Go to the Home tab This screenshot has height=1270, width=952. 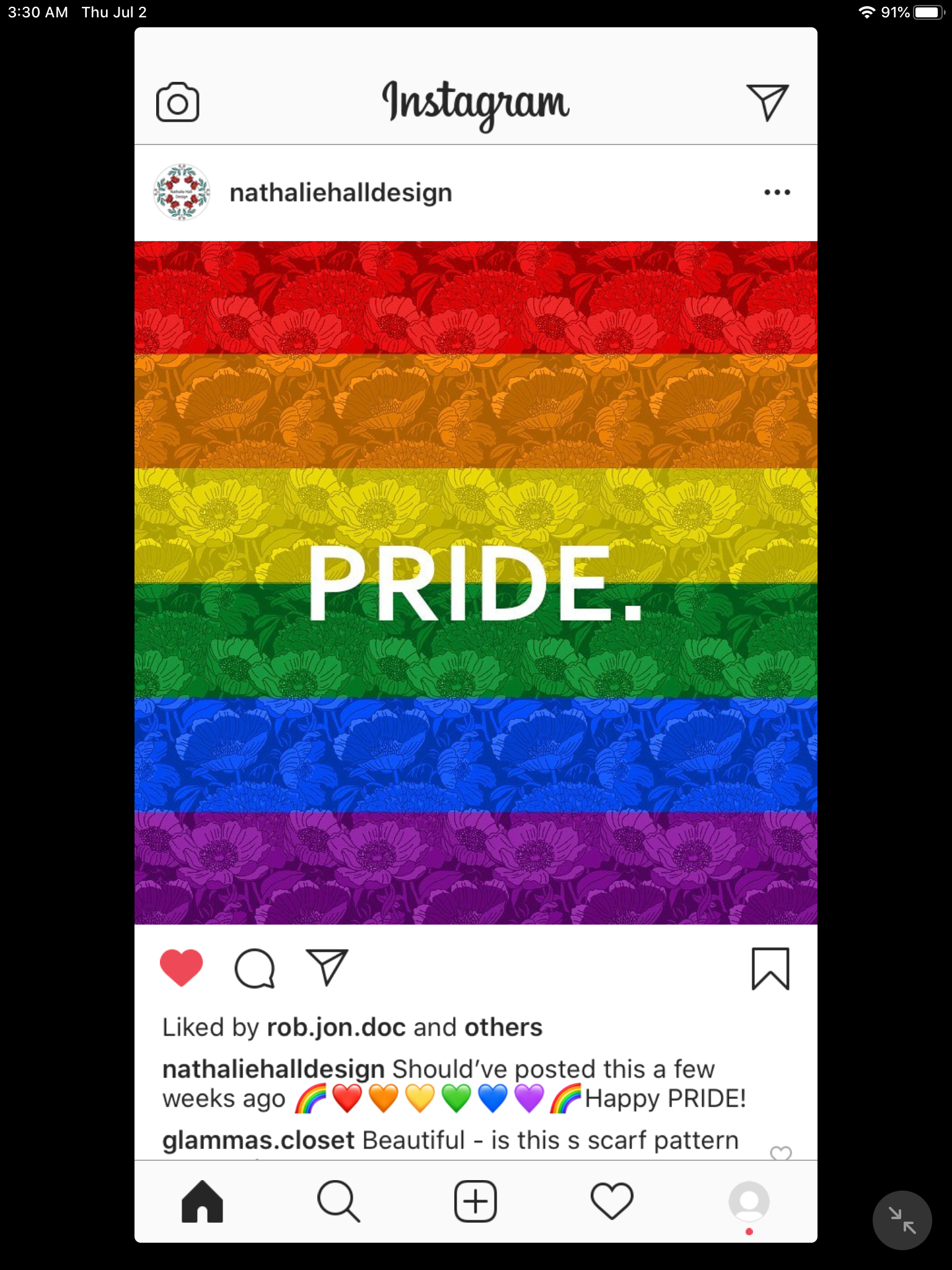[x=202, y=1202]
